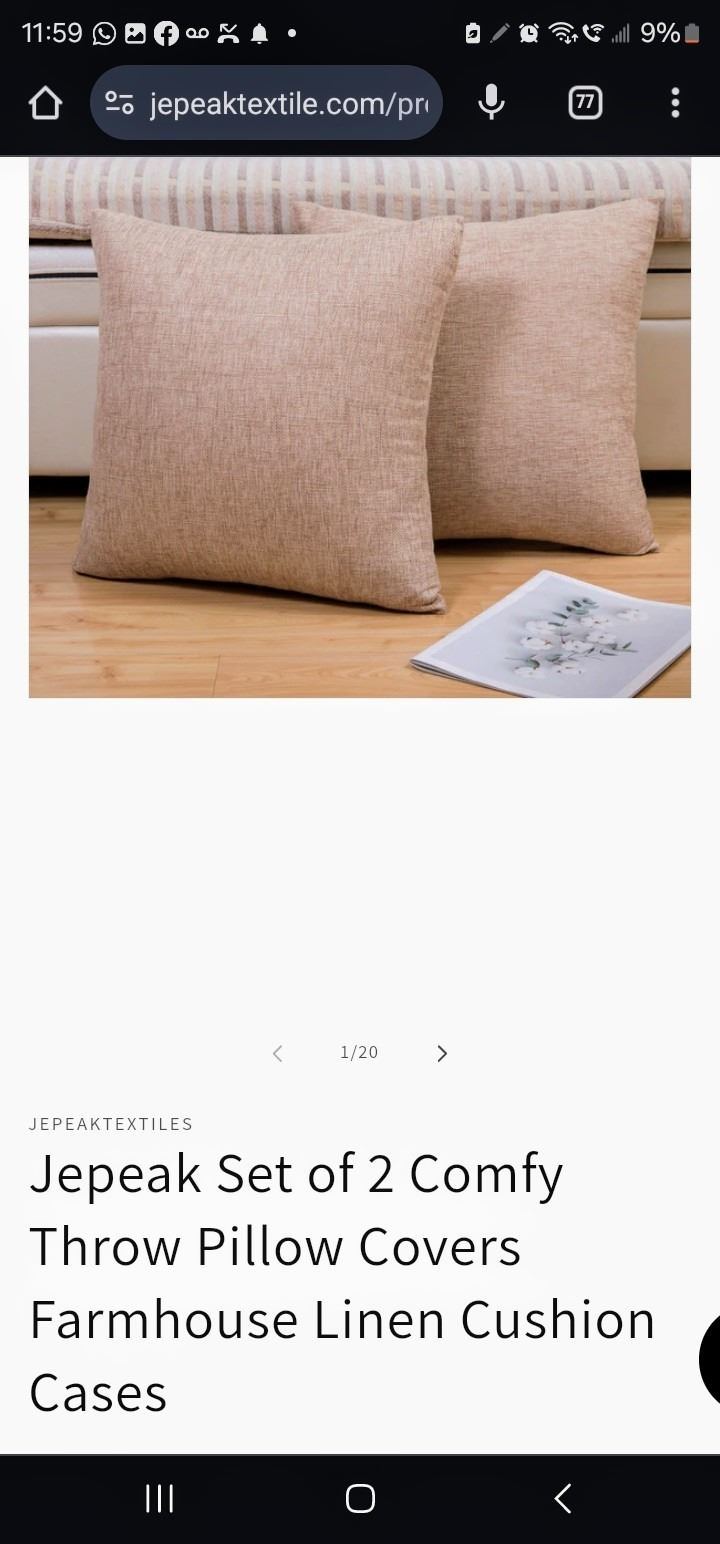The width and height of the screenshot is (720, 1544).
Task: Go back using the system back button
Action: tap(563, 1498)
